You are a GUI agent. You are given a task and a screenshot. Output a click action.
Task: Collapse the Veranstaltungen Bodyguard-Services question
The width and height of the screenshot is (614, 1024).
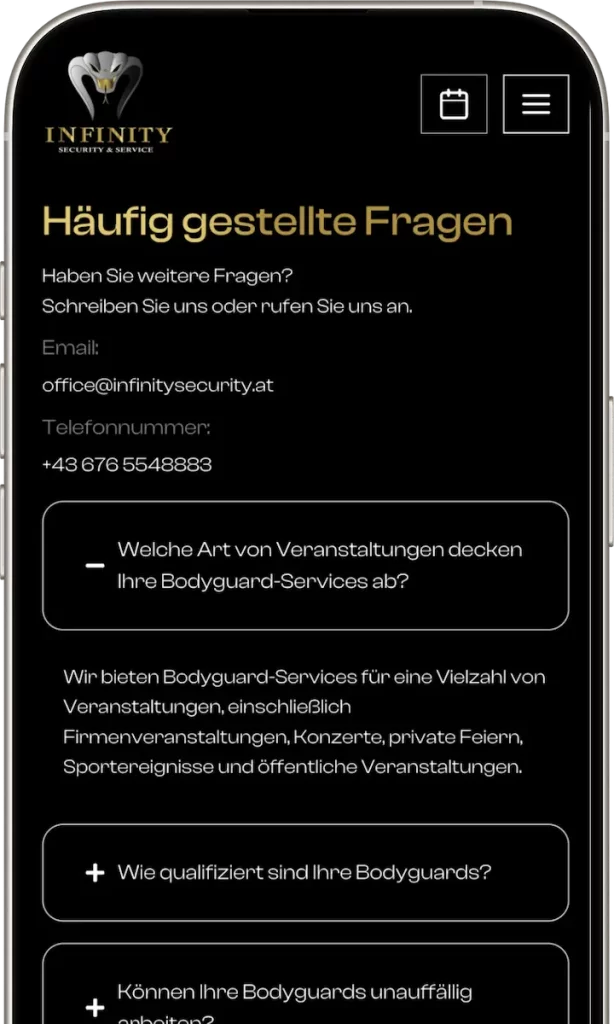[305, 566]
